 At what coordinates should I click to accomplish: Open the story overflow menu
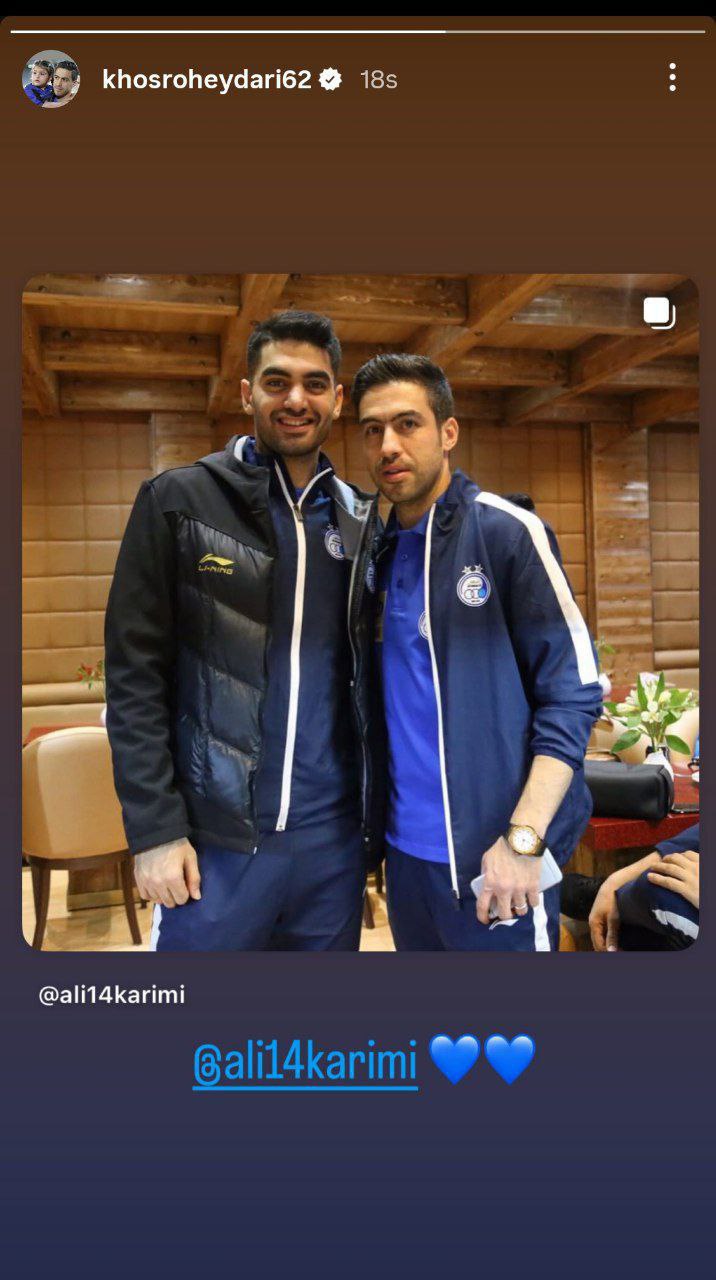(672, 77)
